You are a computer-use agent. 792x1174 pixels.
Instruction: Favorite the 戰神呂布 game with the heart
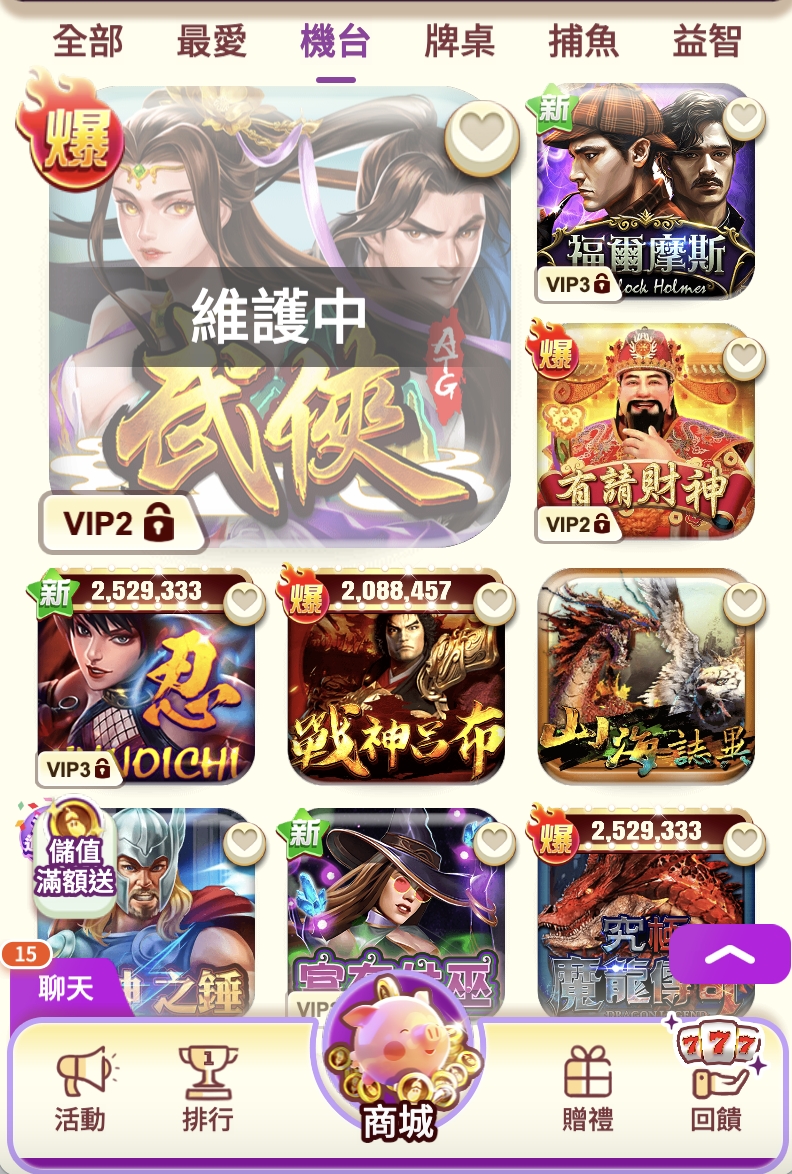tap(493, 603)
